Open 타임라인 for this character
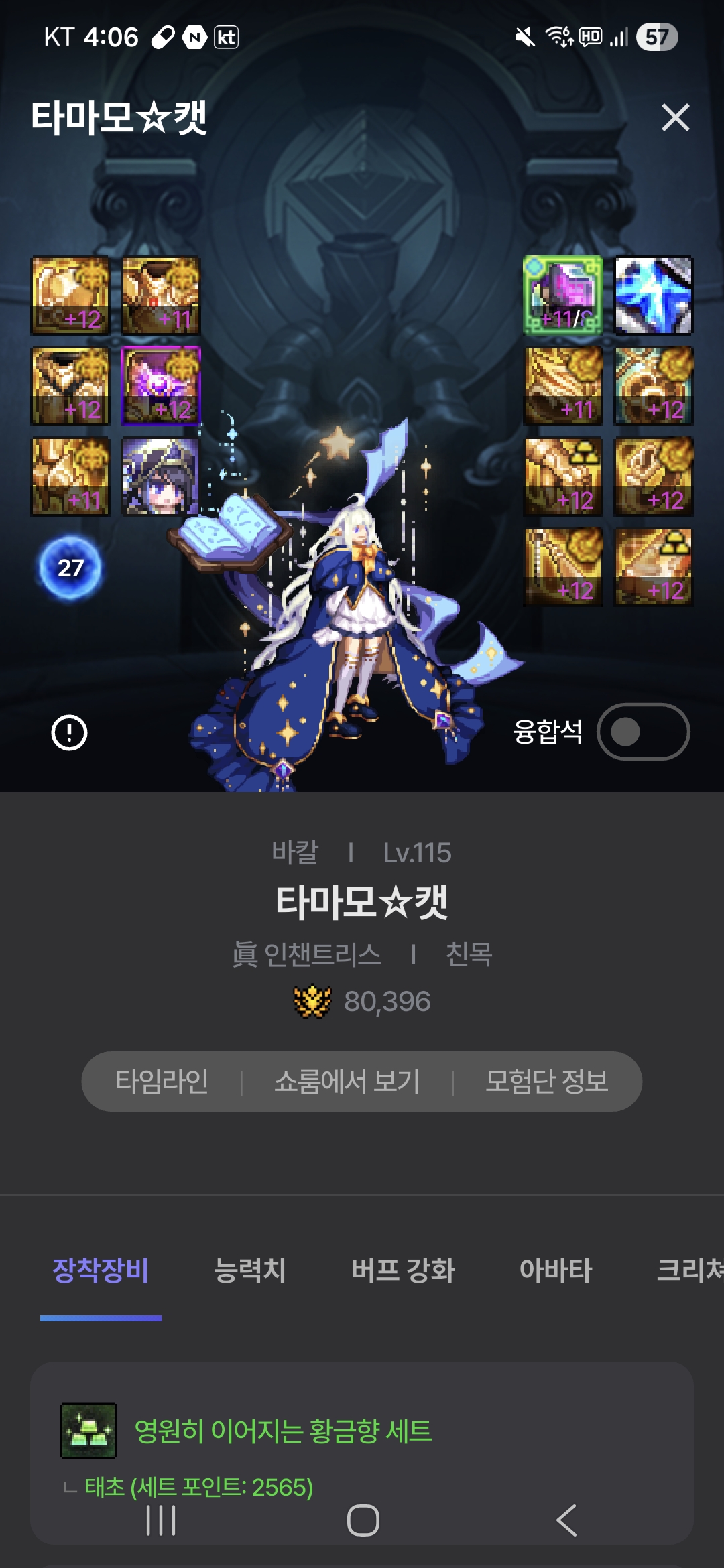 [x=162, y=1081]
